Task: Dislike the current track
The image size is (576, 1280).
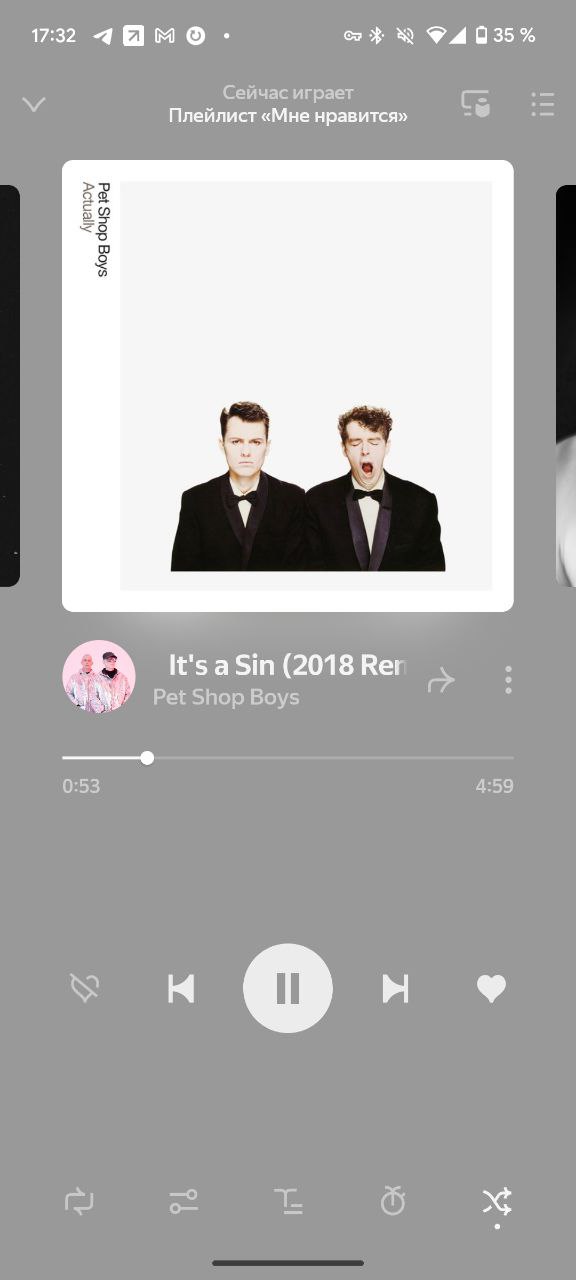Action: point(85,989)
